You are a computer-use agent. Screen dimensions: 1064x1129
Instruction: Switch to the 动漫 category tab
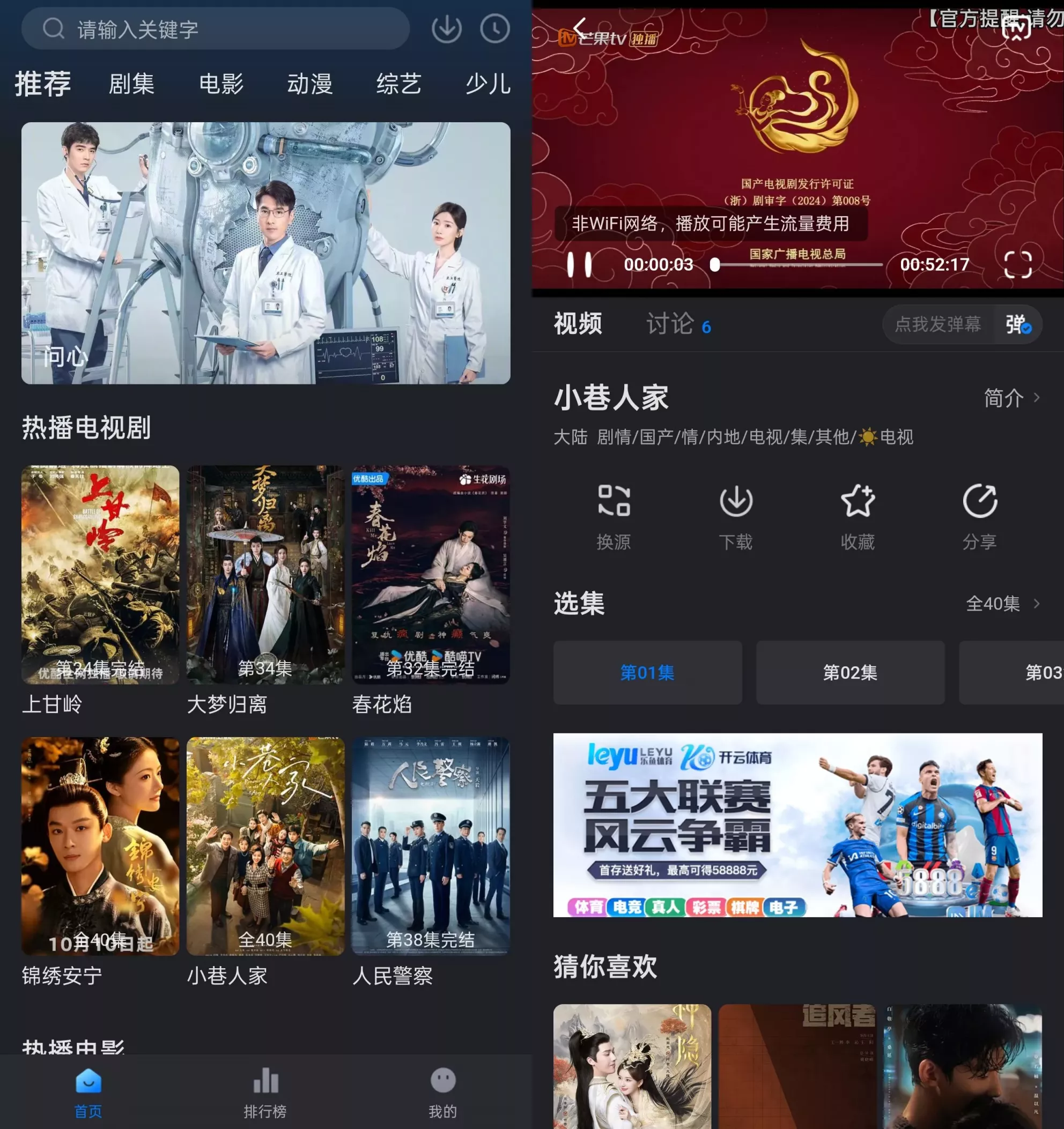pos(309,84)
